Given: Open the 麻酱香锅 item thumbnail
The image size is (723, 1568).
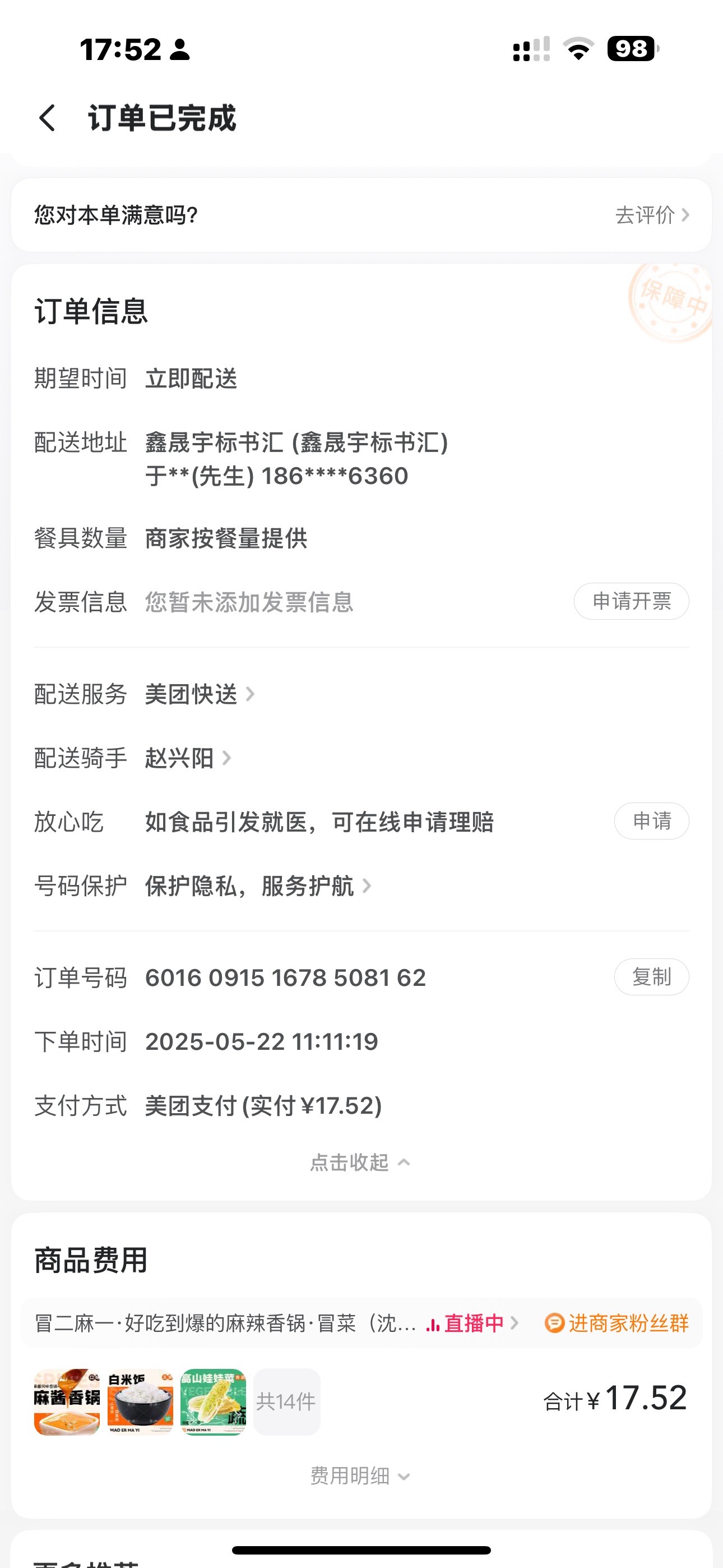Looking at the screenshot, I should (x=67, y=1402).
